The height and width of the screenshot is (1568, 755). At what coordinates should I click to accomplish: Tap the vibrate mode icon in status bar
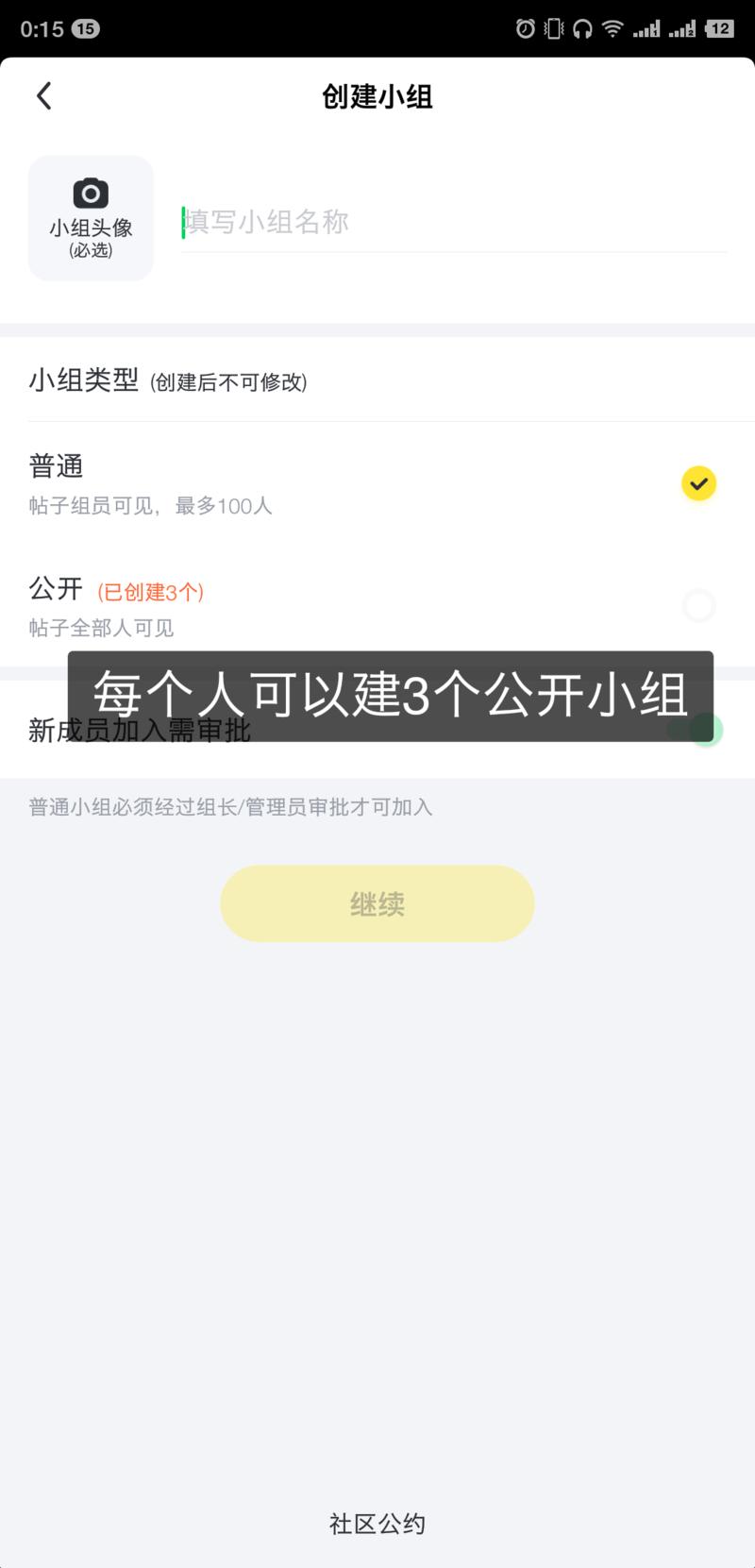[553, 28]
